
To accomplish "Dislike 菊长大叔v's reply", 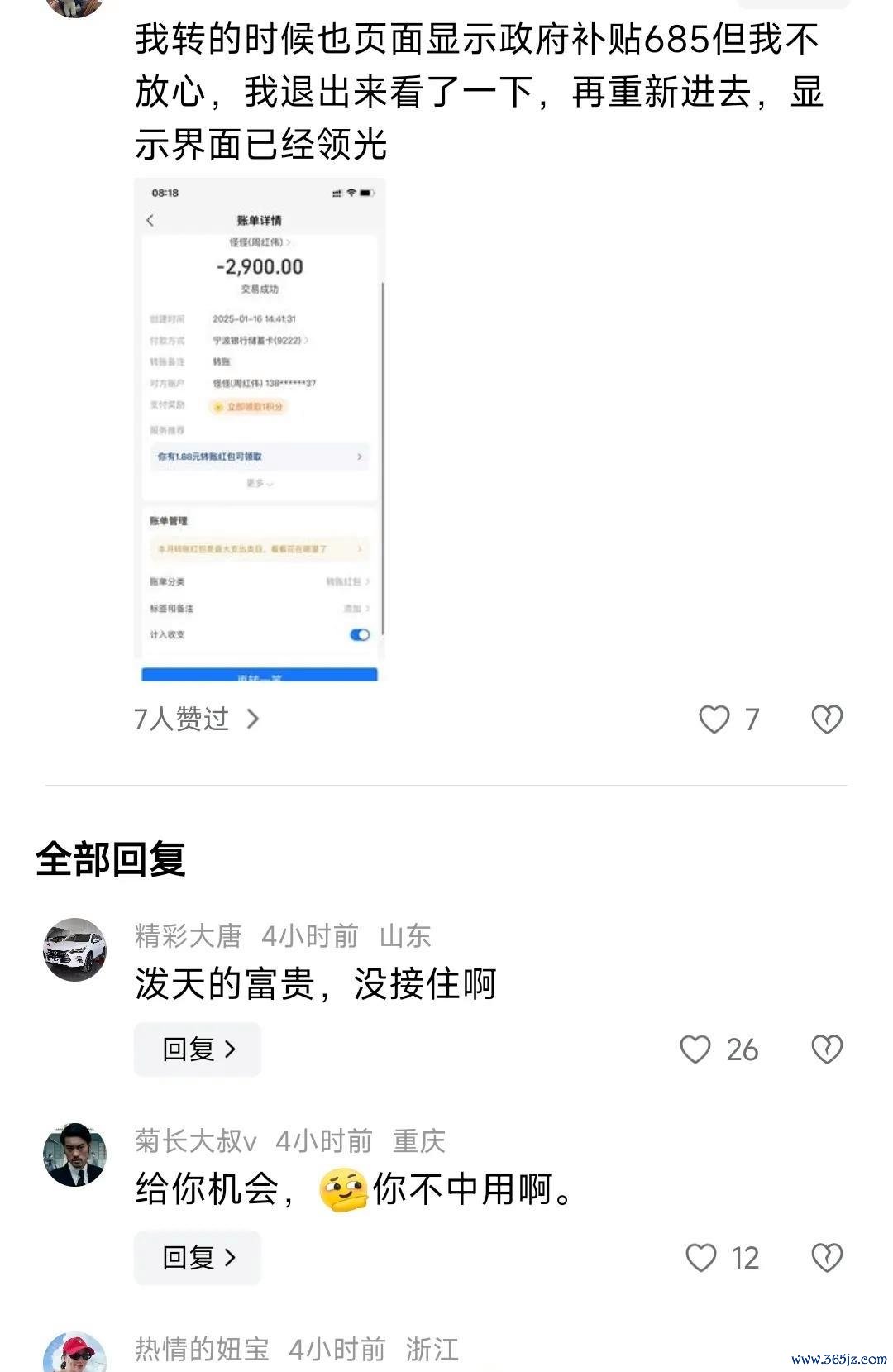I will [x=826, y=1258].
